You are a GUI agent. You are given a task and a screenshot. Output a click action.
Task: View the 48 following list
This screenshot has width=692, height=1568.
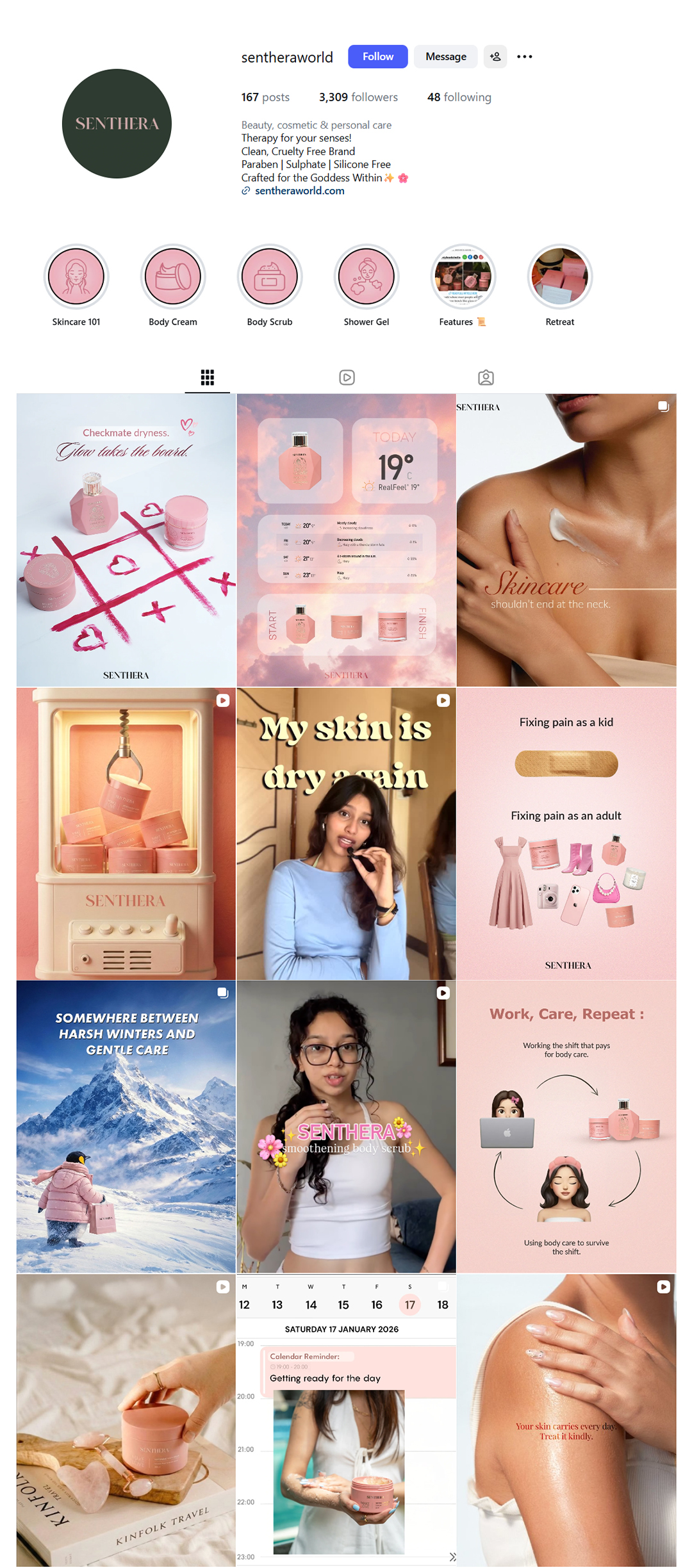[x=459, y=97]
